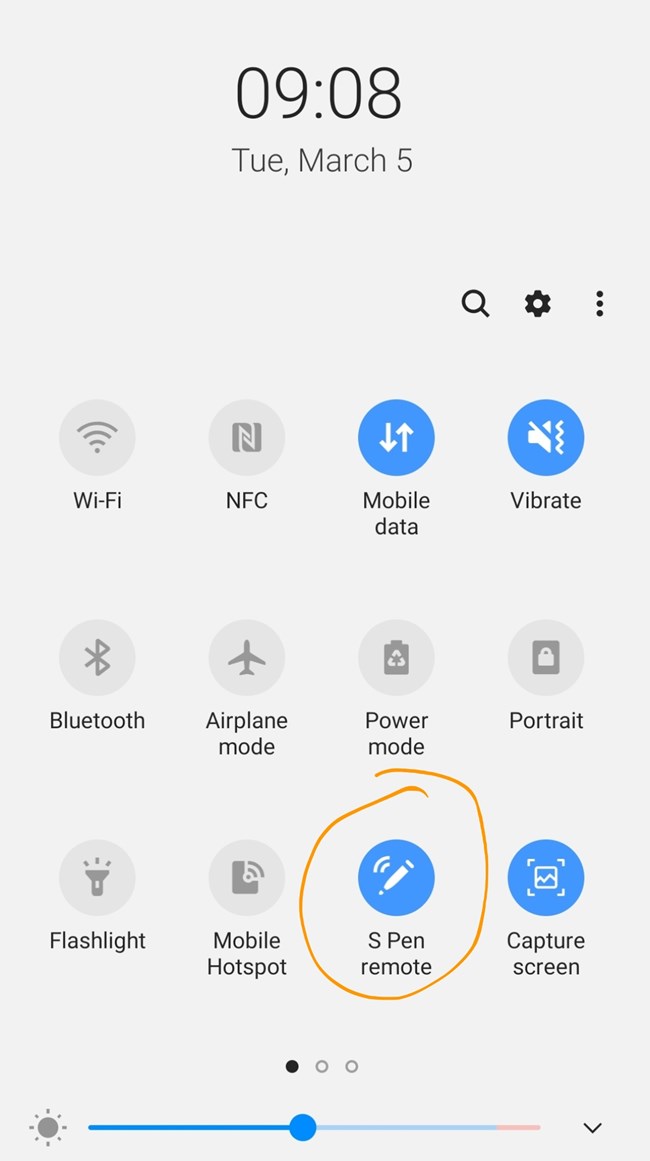Turn on Bluetooth
650x1161 pixels.
coord(97,658)
